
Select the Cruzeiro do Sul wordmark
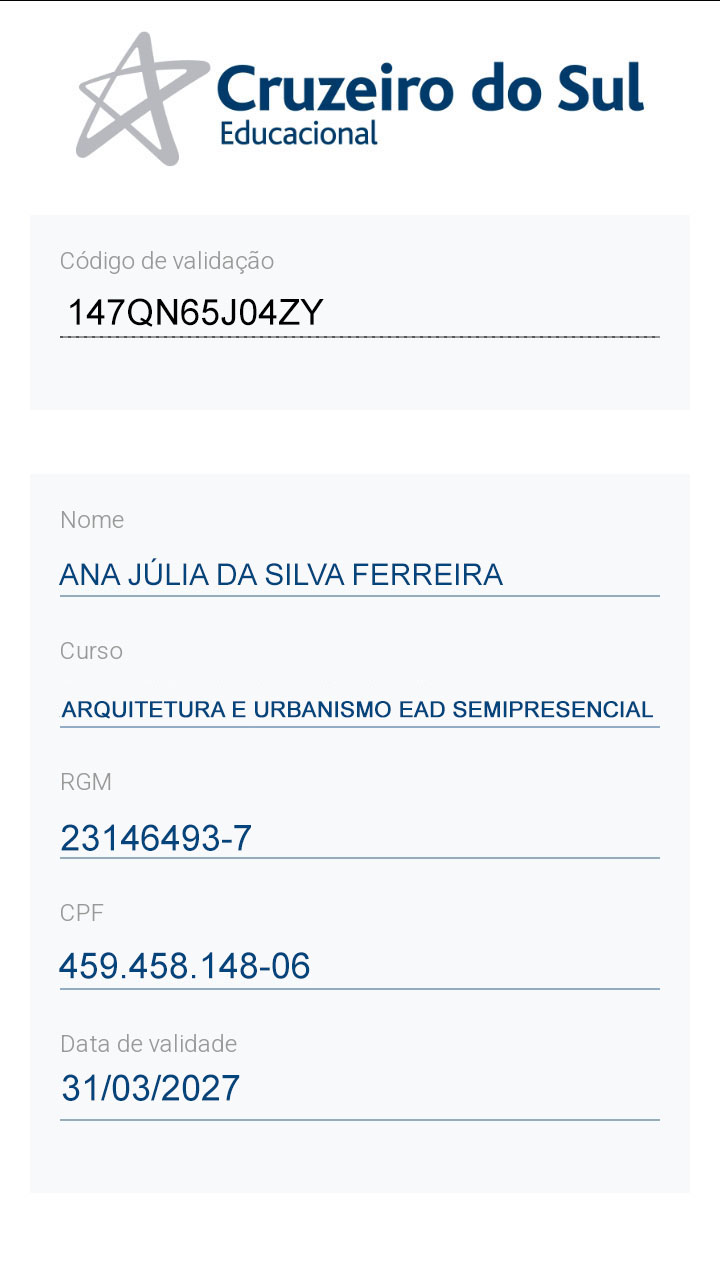point(430,90)
